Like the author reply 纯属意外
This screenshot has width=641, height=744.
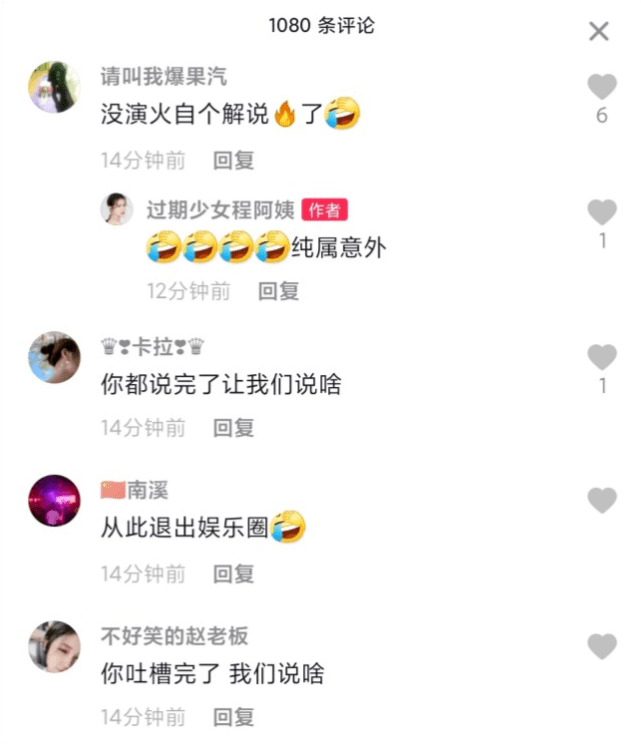coord(602,212)
